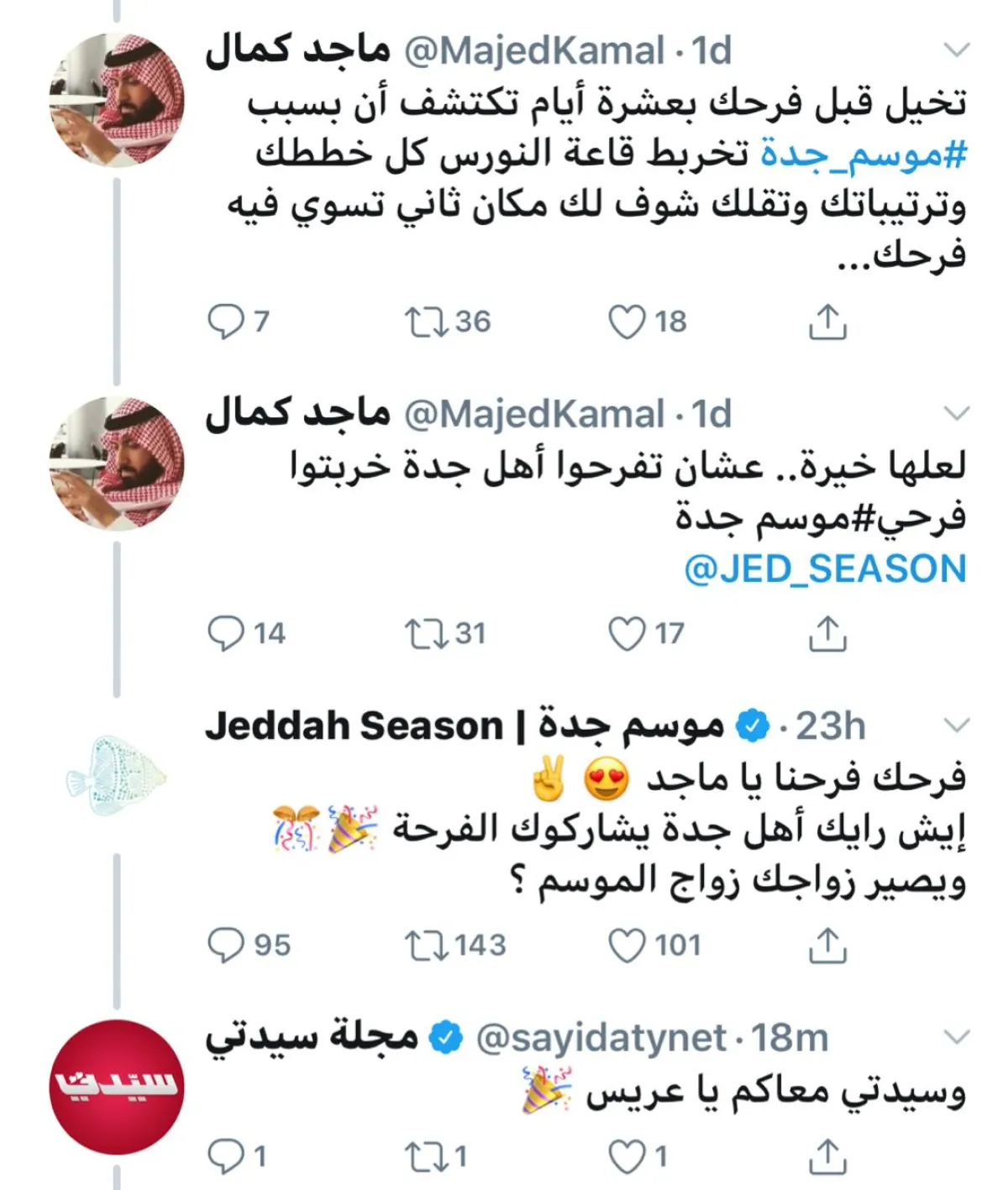Share Majed Kamal's first tweet about the Al-Nawras hall

[x=827, y=322]
